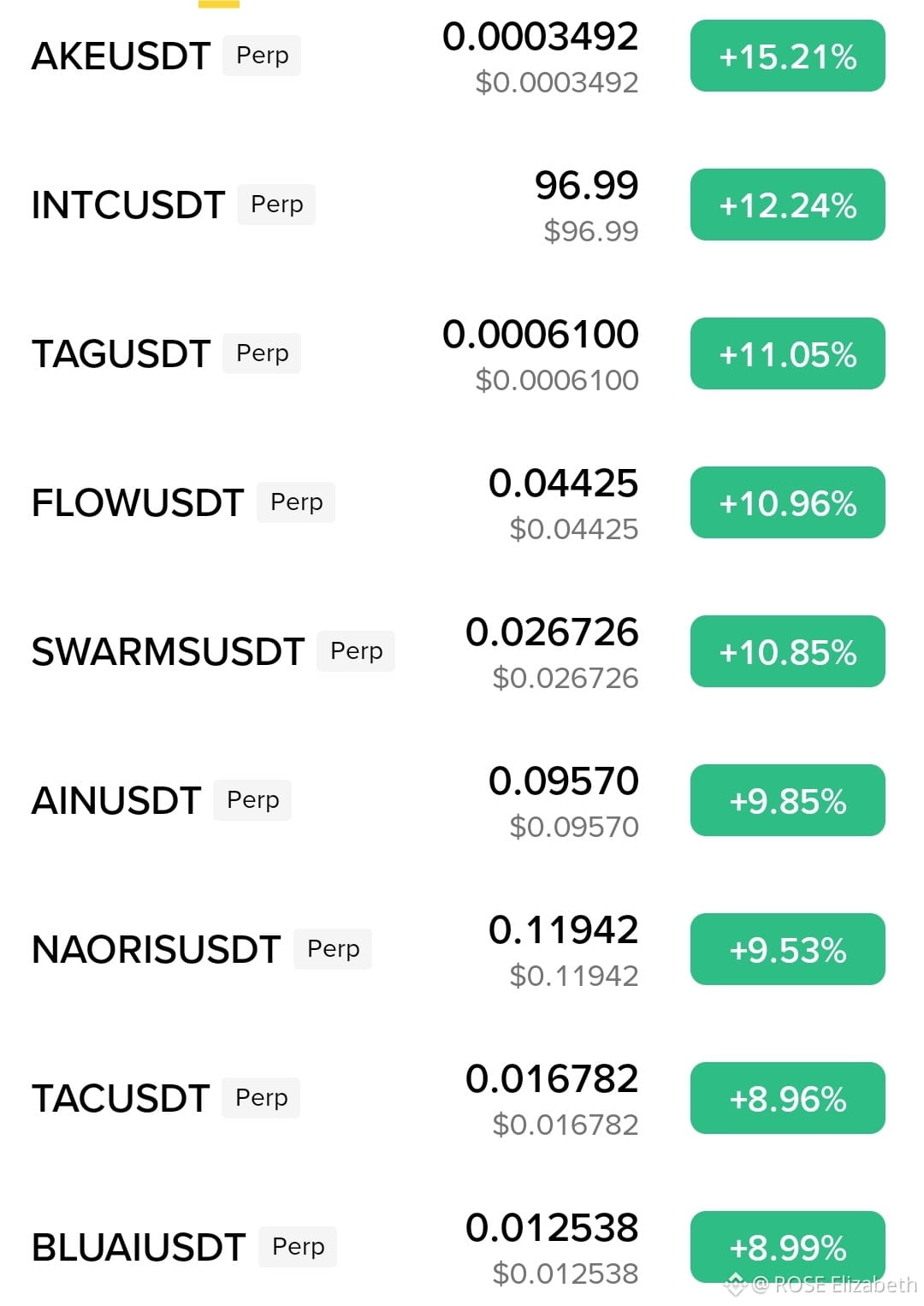Tap the AINUSDT Perp row

pyautogui.click(x=462, y=801)
